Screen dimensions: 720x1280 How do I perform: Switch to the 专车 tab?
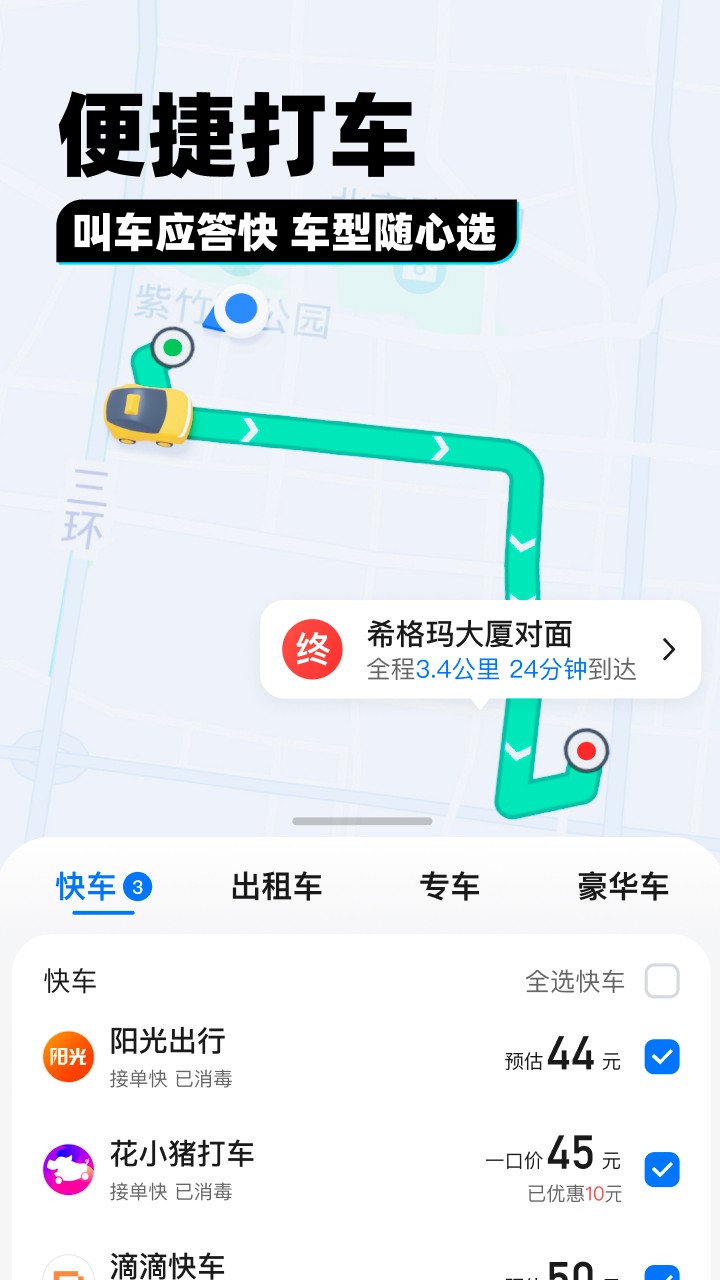click(x=450, y=886)
